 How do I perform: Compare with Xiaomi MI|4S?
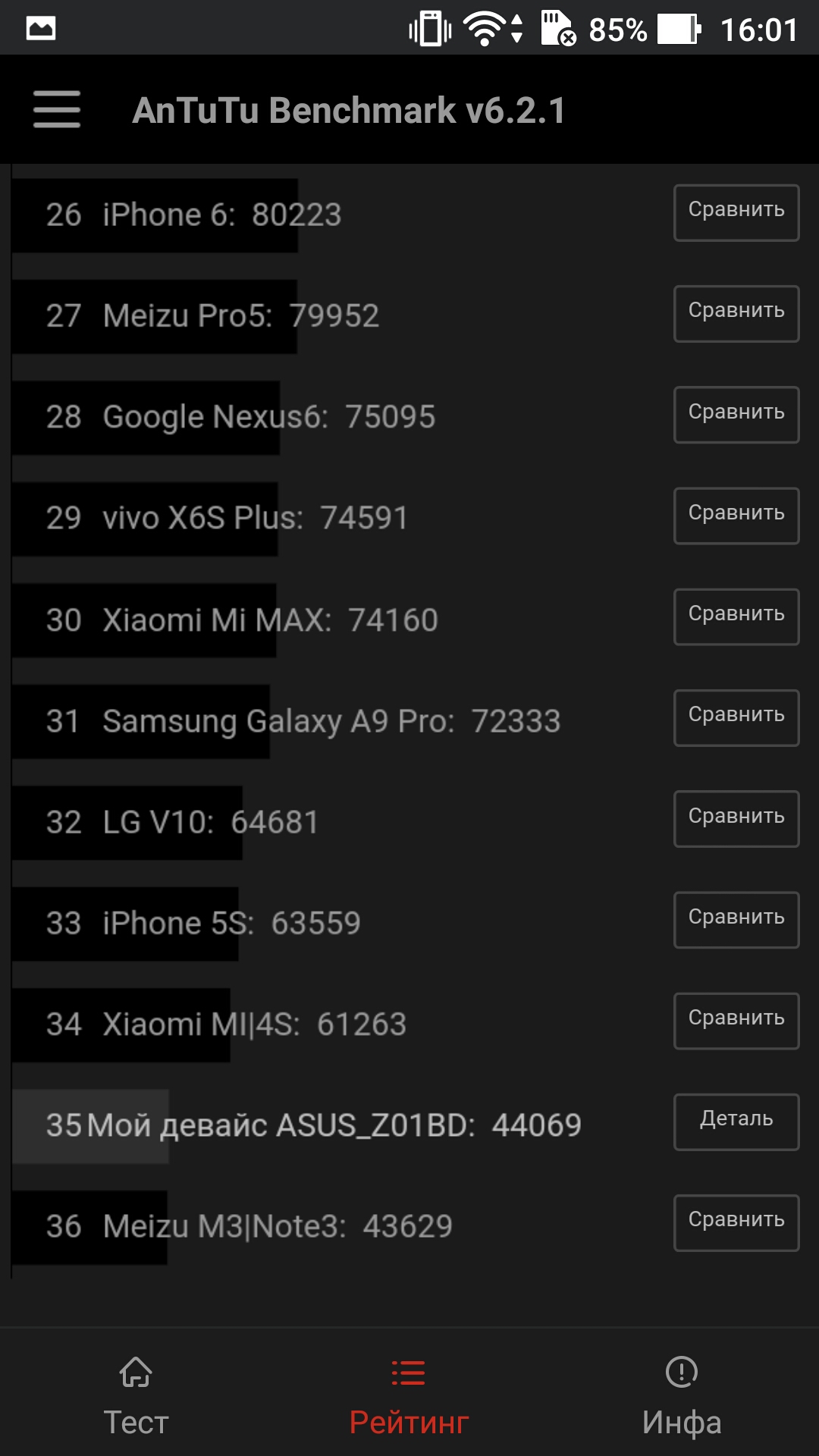(736, 1021)
